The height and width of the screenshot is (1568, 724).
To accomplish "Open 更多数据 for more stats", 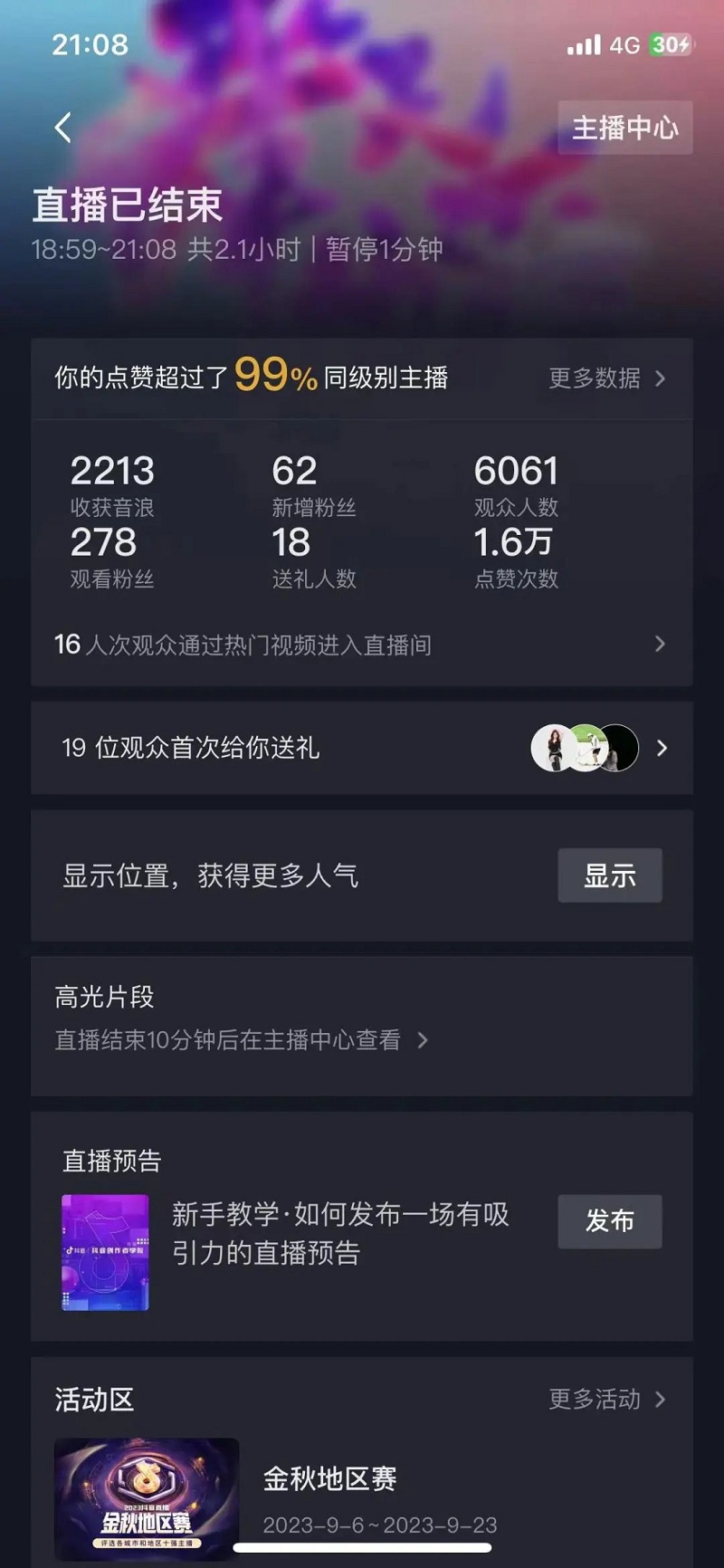I will (x=606, y=378).
